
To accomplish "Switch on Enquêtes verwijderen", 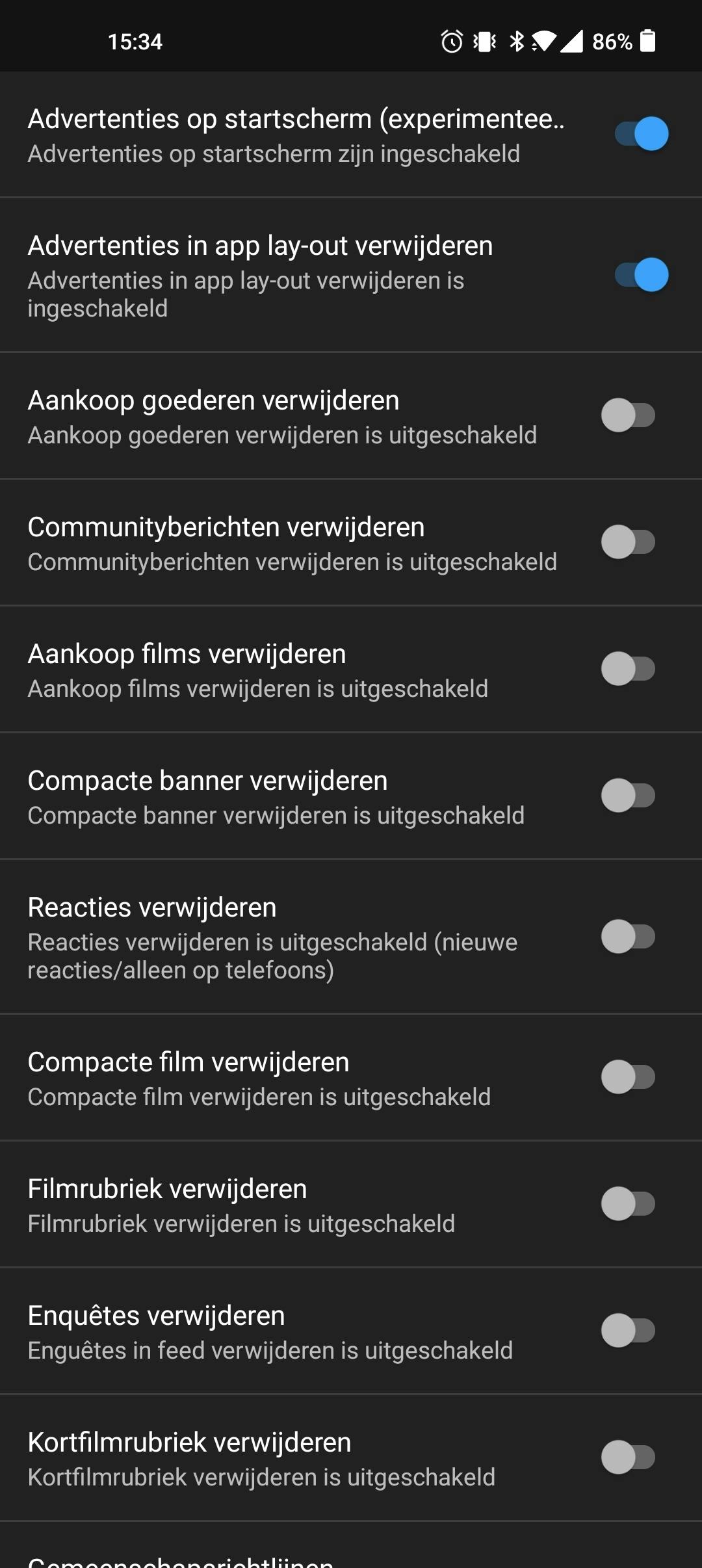I will [628, 1331].
